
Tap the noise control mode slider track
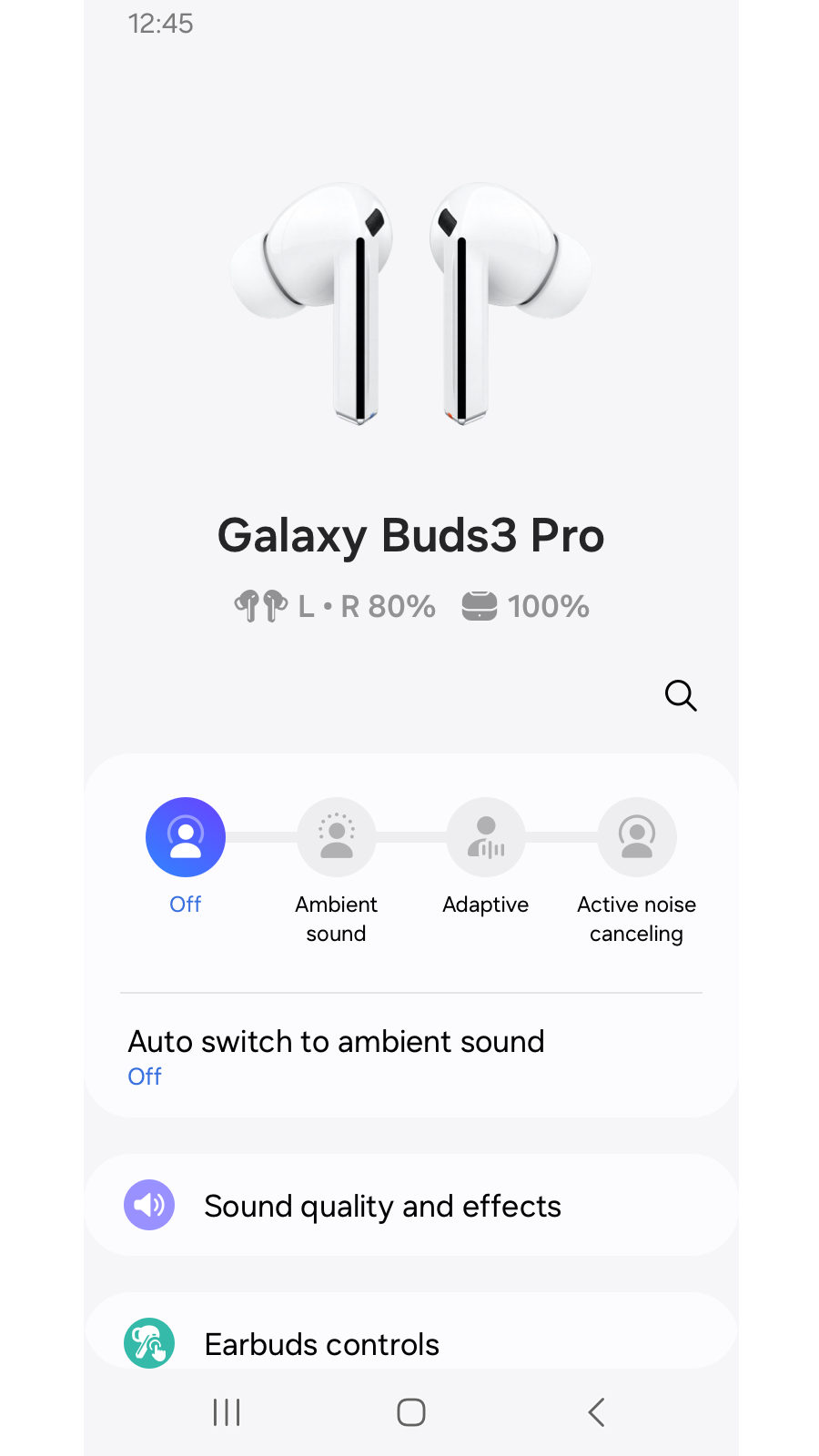pyautogui.click(x=410, y=836)
